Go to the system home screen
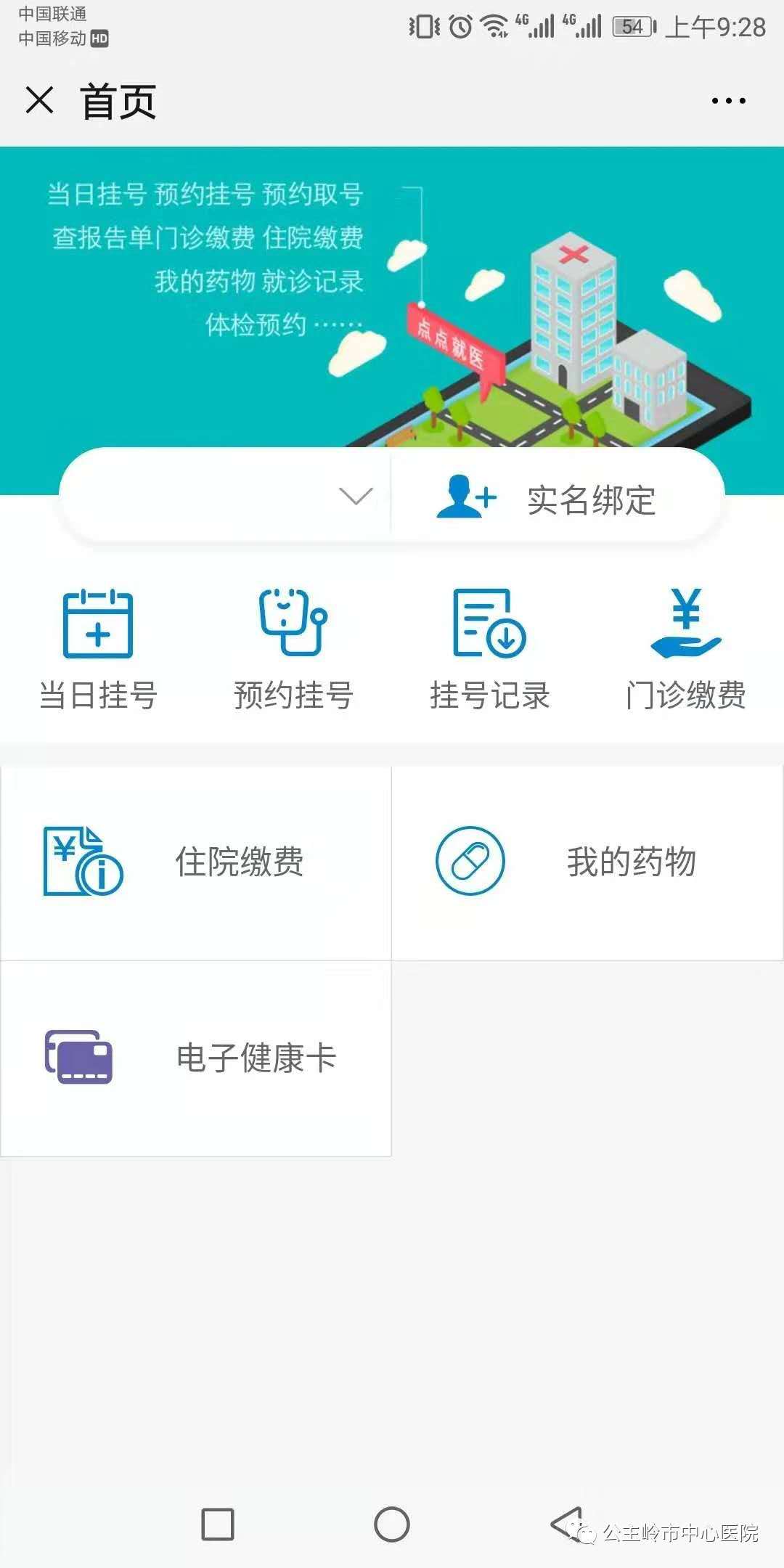The image size is (784, 1568). 392,1524
